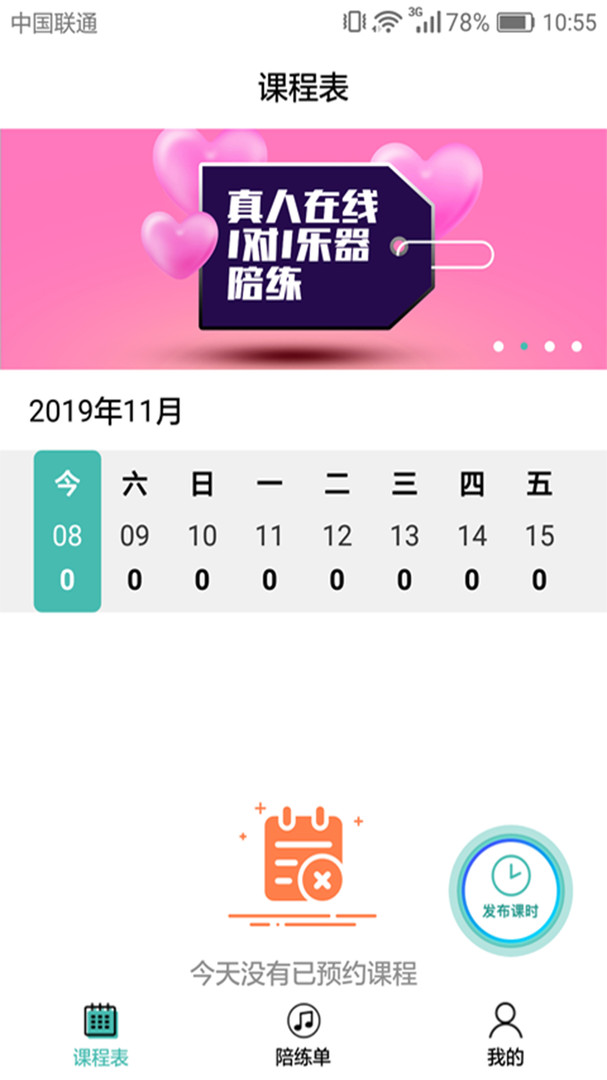Select Sunday 10 in the calendar

pos(202,531)
